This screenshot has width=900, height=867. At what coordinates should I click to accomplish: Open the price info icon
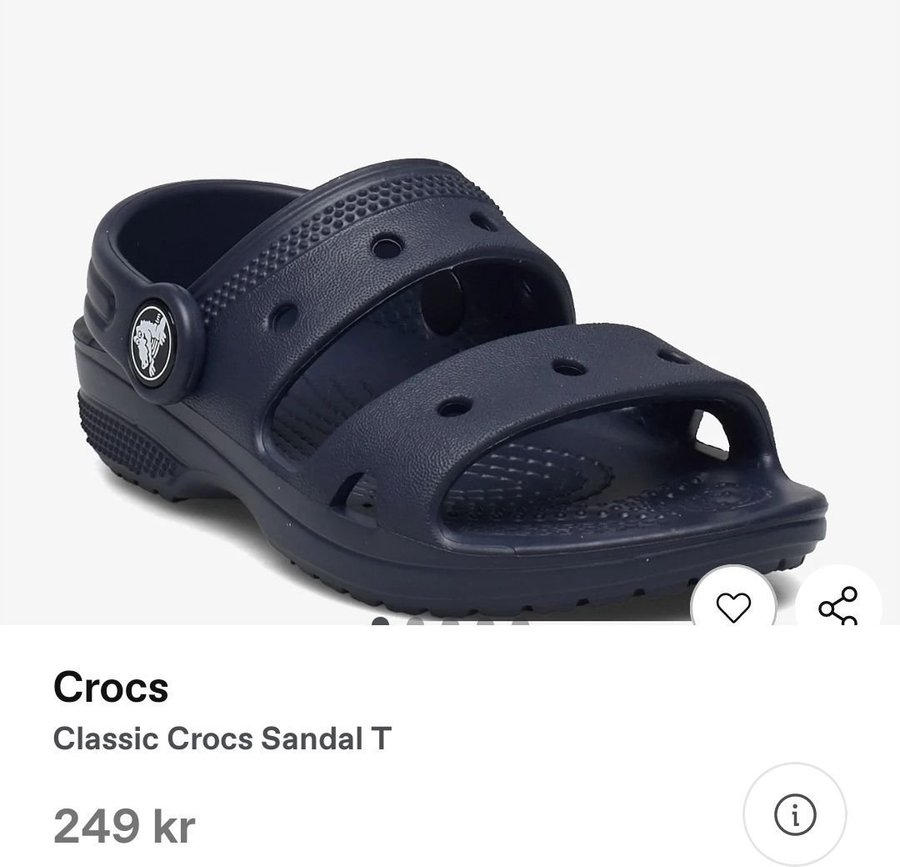[795, 813]
